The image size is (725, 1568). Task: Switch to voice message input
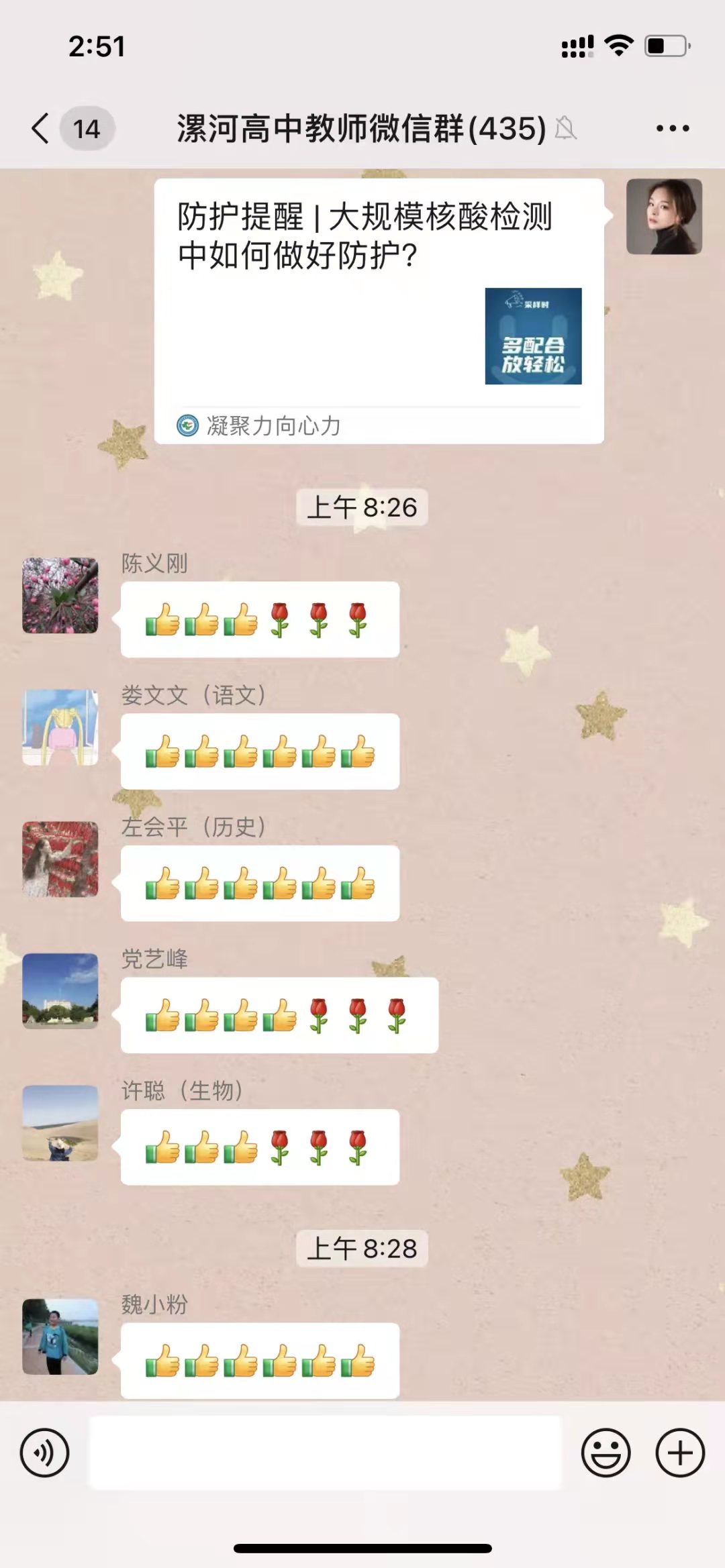click(x=44, y=1453)
